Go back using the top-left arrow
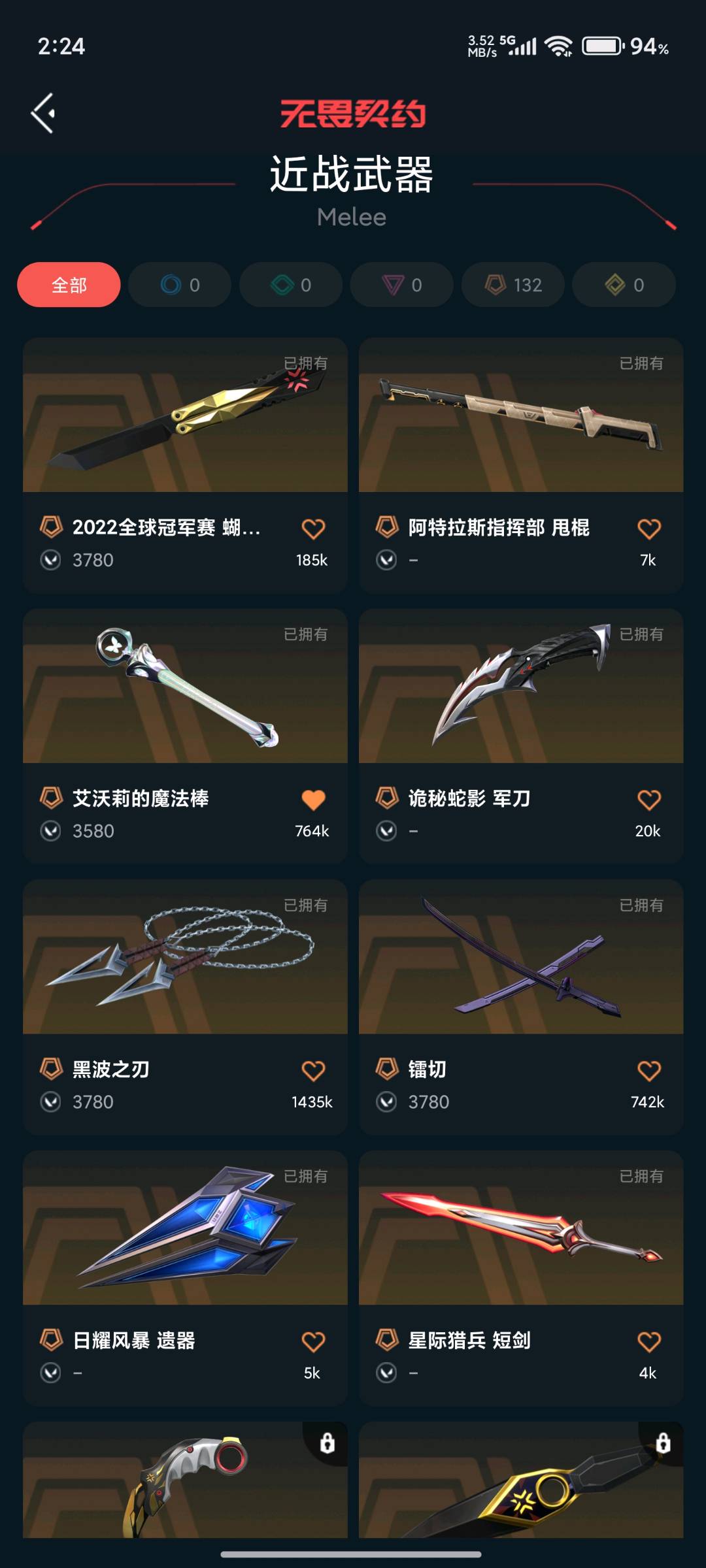This screenshot has height=1568, width=706. (x=43, y=113)
